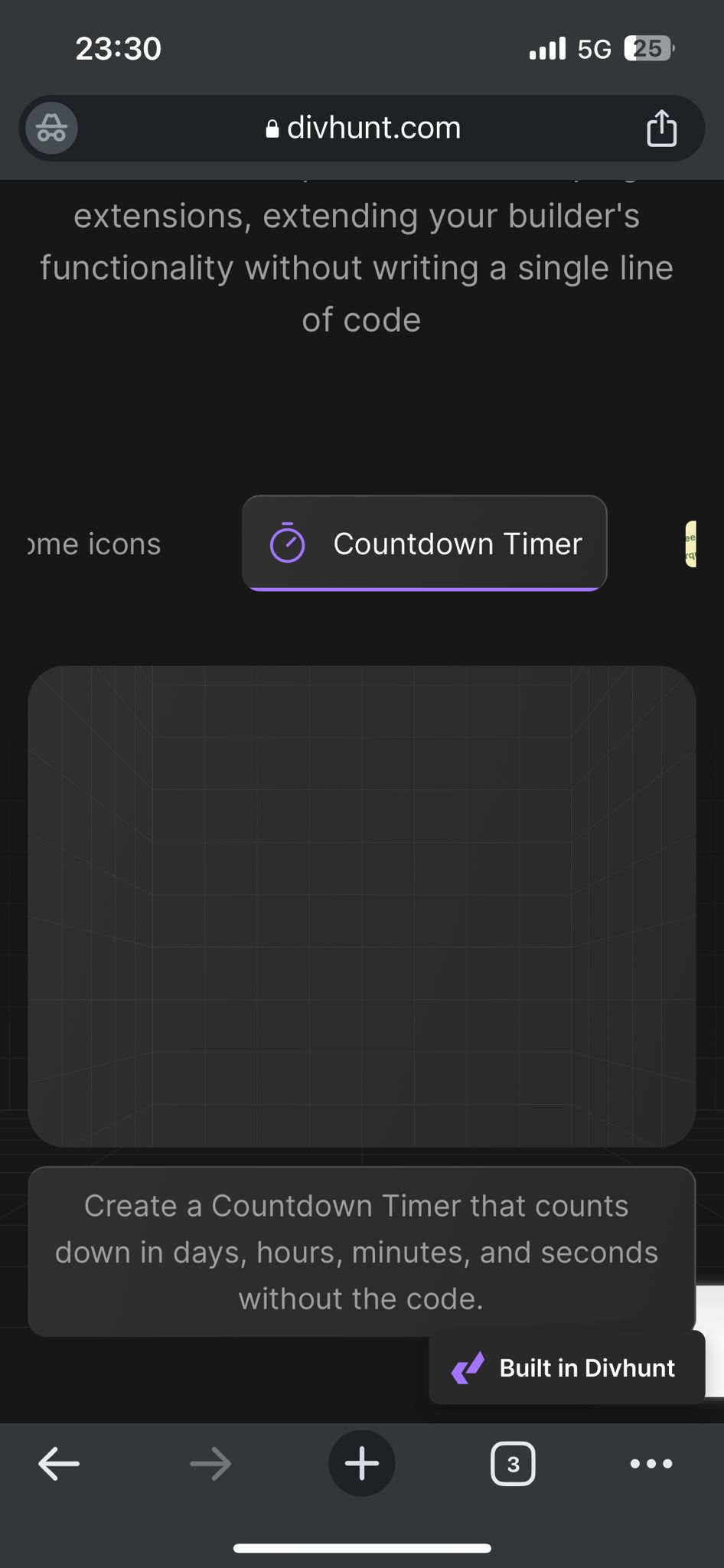
Task: Select the Countdown Timer tab
Action: (425, 544)
